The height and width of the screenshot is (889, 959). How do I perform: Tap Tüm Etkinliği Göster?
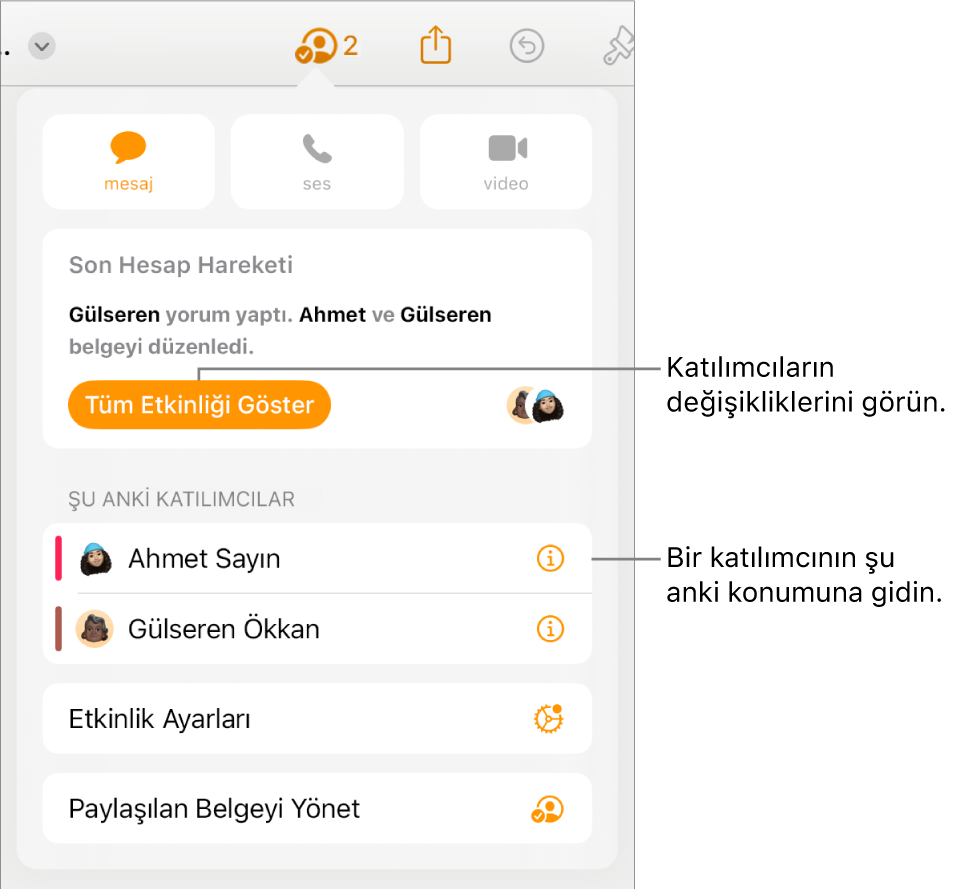pos(199,405)
